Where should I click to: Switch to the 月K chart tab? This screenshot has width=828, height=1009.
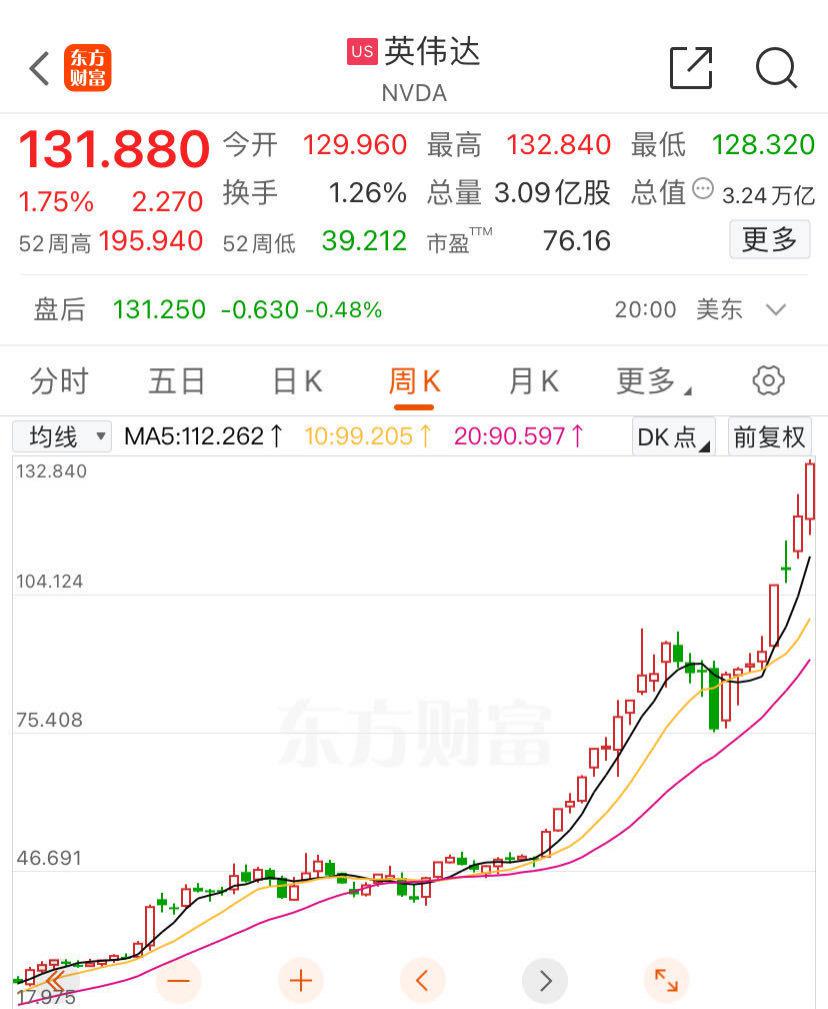tap(533, 381)
